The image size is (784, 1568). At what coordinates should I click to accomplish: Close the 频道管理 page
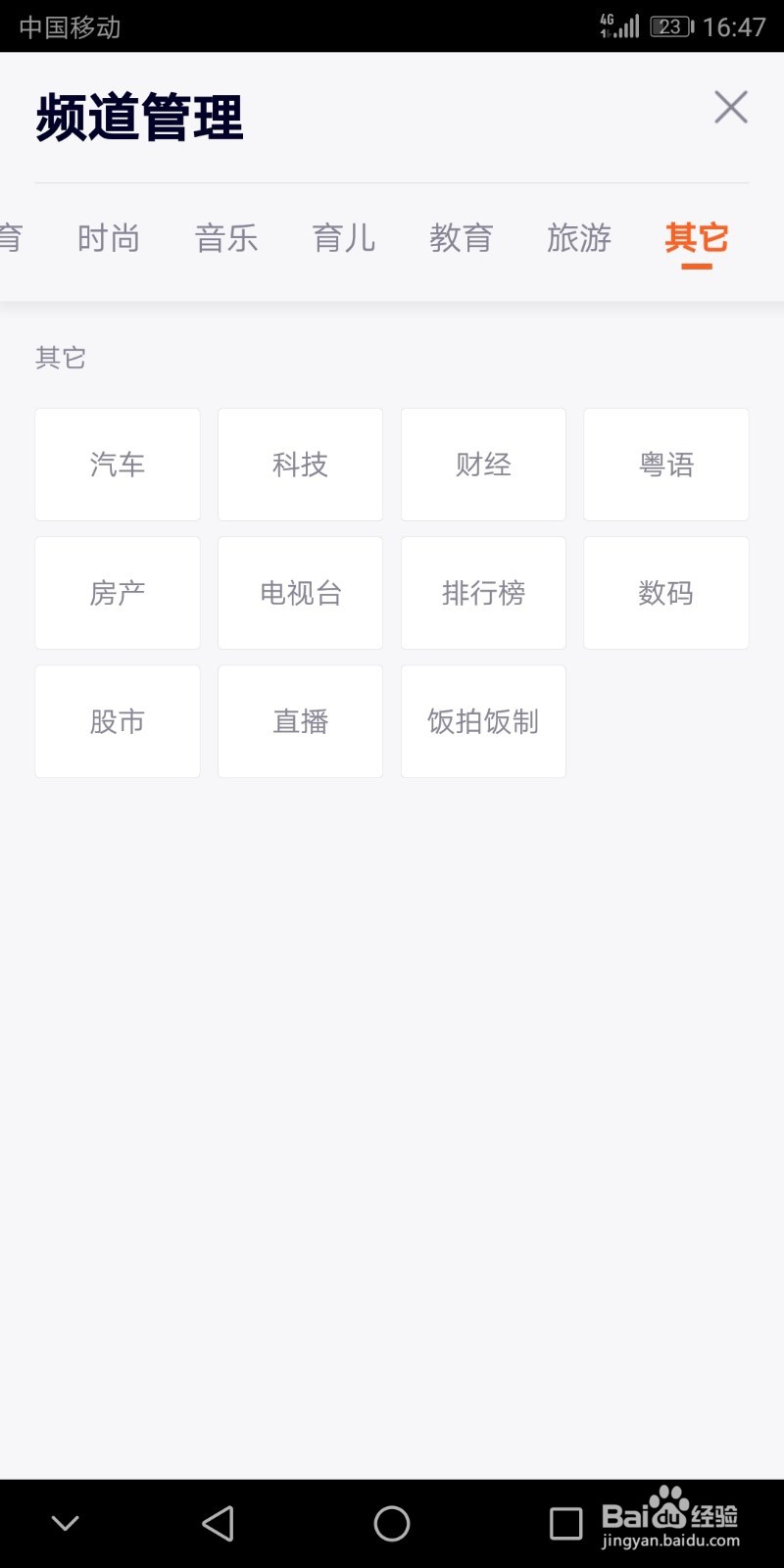(x=731, y=107)
